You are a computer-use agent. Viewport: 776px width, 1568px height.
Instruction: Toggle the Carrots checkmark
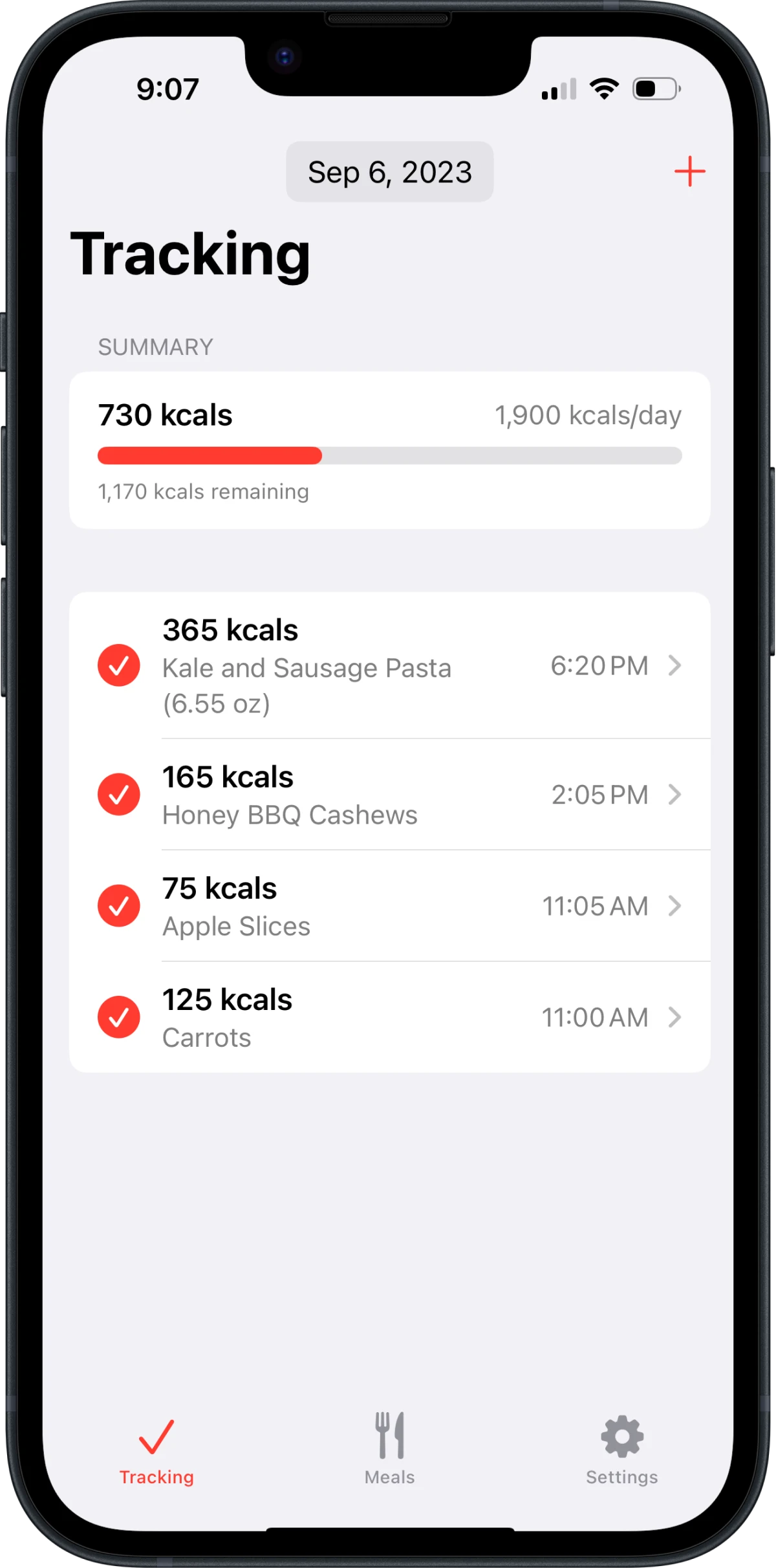[x=119, y=1017]
